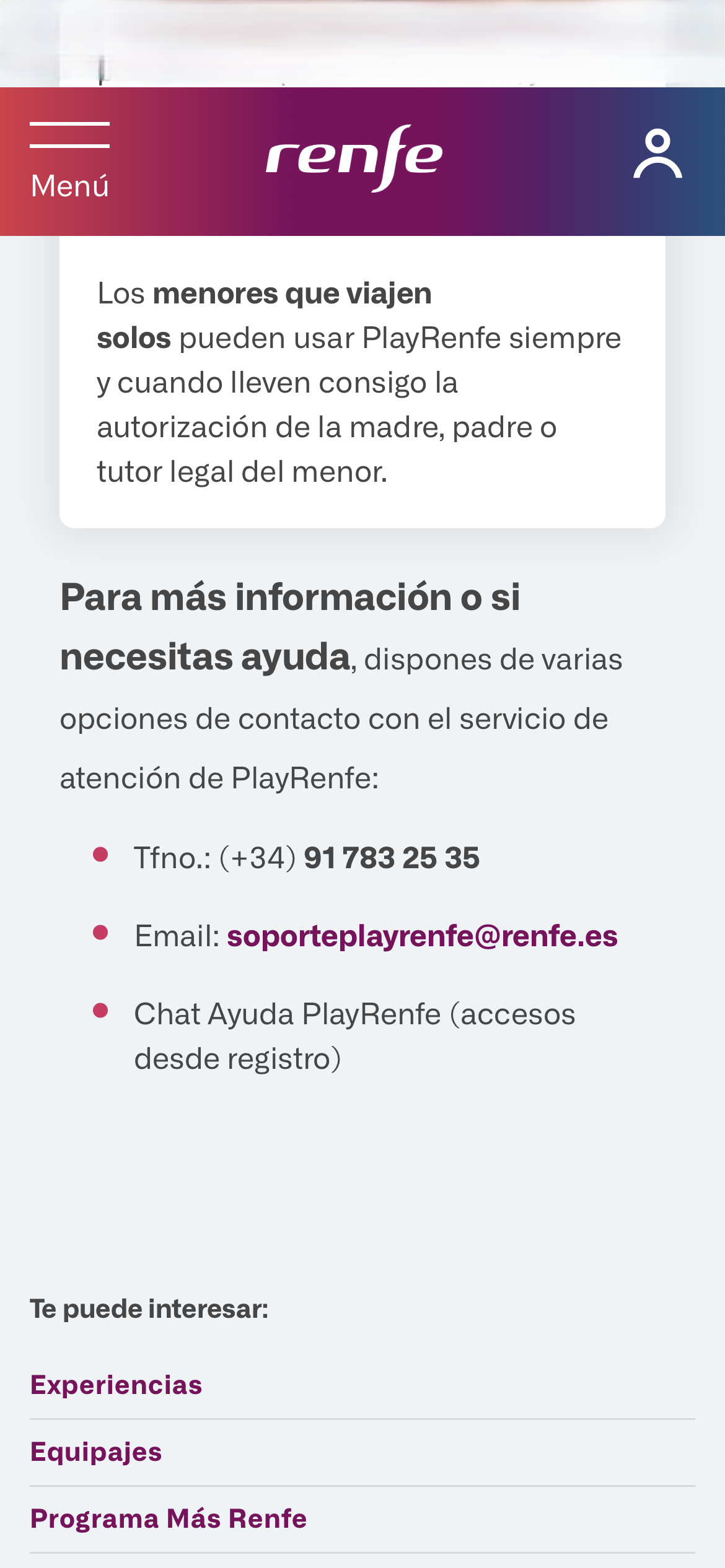Open the Equipajes link
This screenshot has height=1568, width=725.
tap(96, 1452)
